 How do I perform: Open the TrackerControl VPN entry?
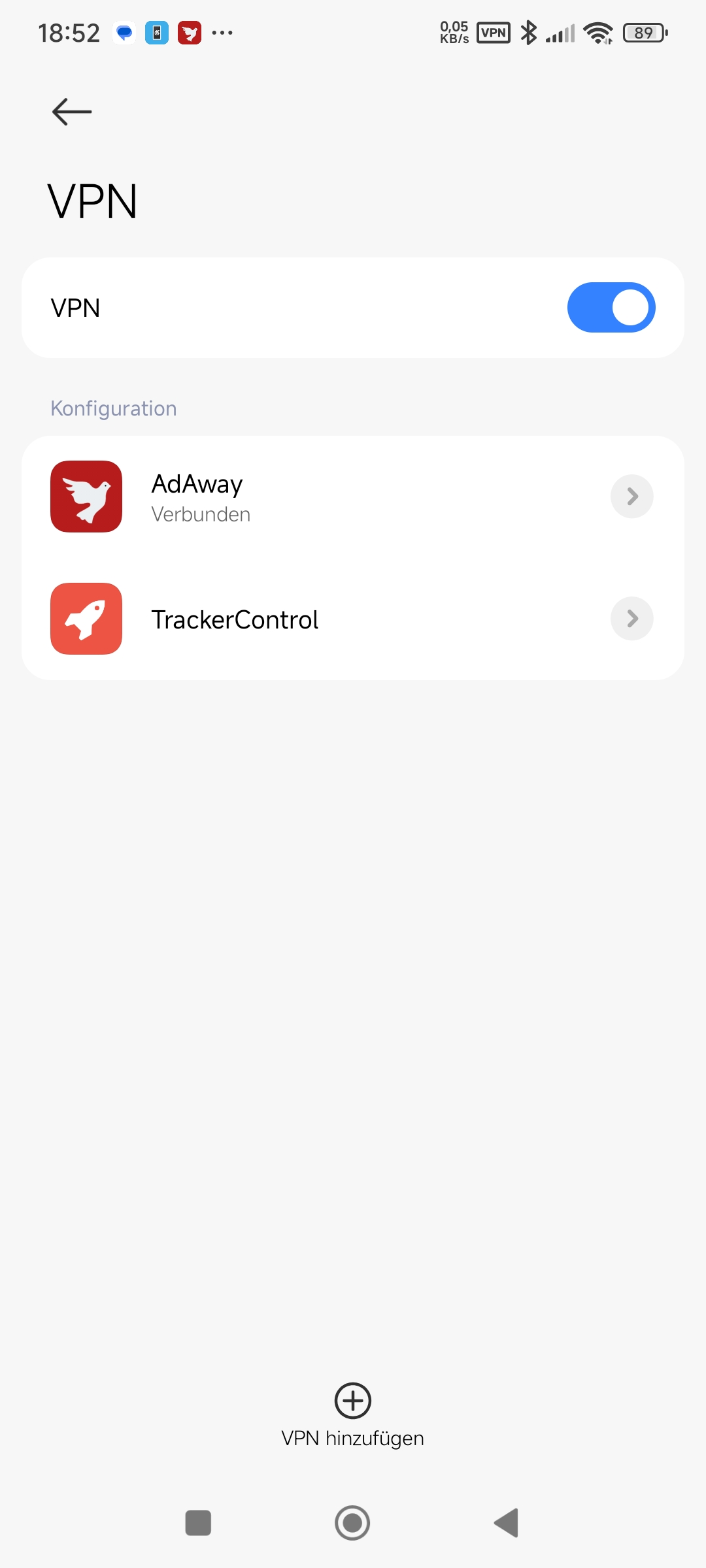[353, 619]
